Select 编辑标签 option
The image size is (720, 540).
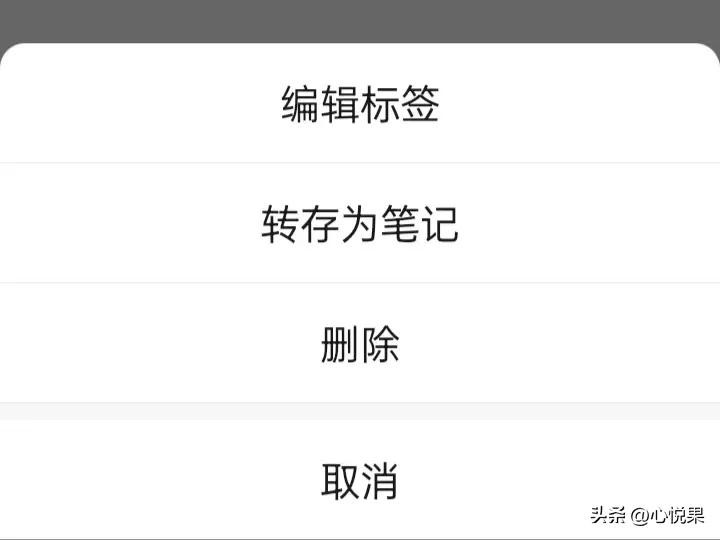(x=360, y=104)
